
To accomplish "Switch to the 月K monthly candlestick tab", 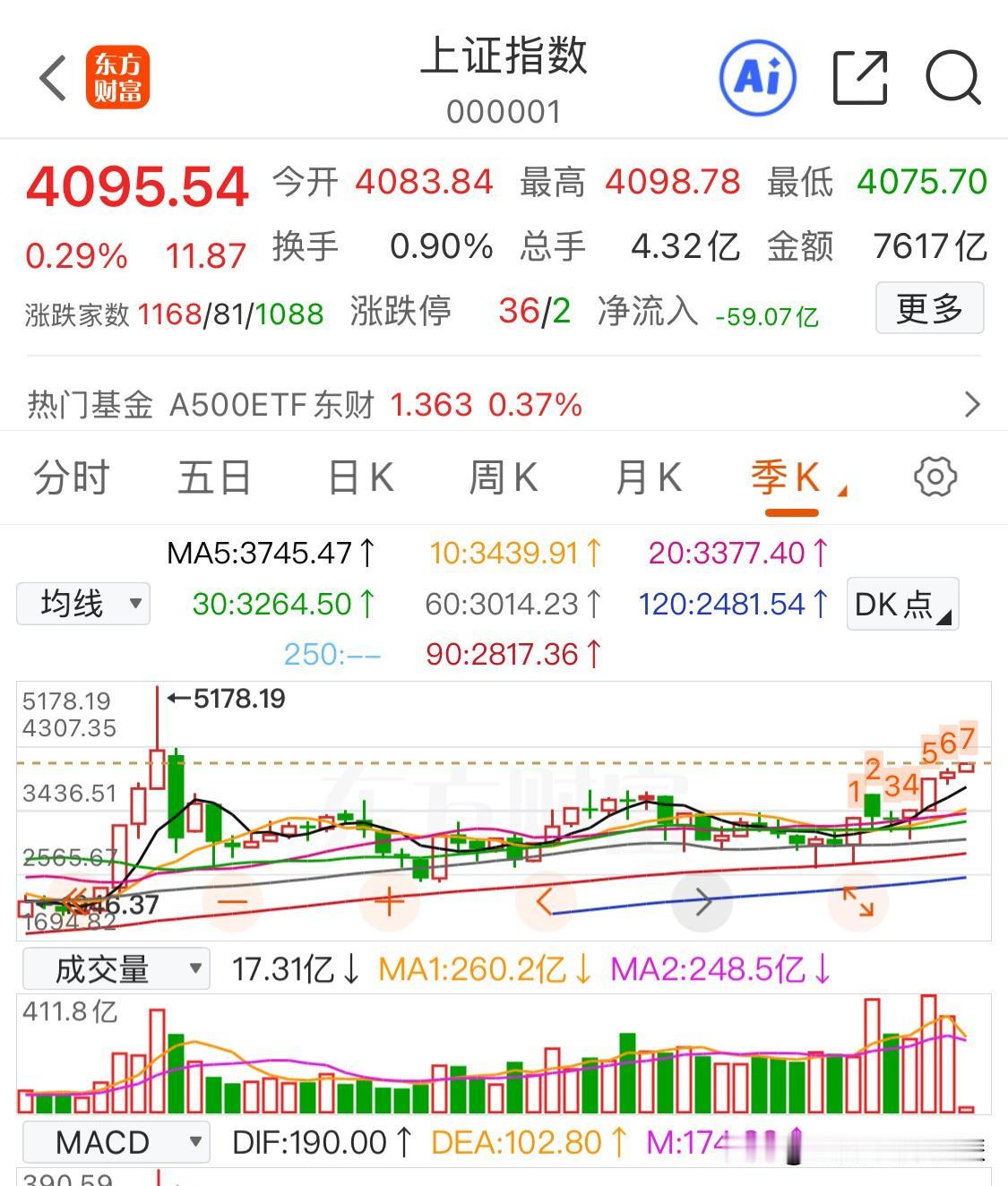I will click(x=649, y=477).
